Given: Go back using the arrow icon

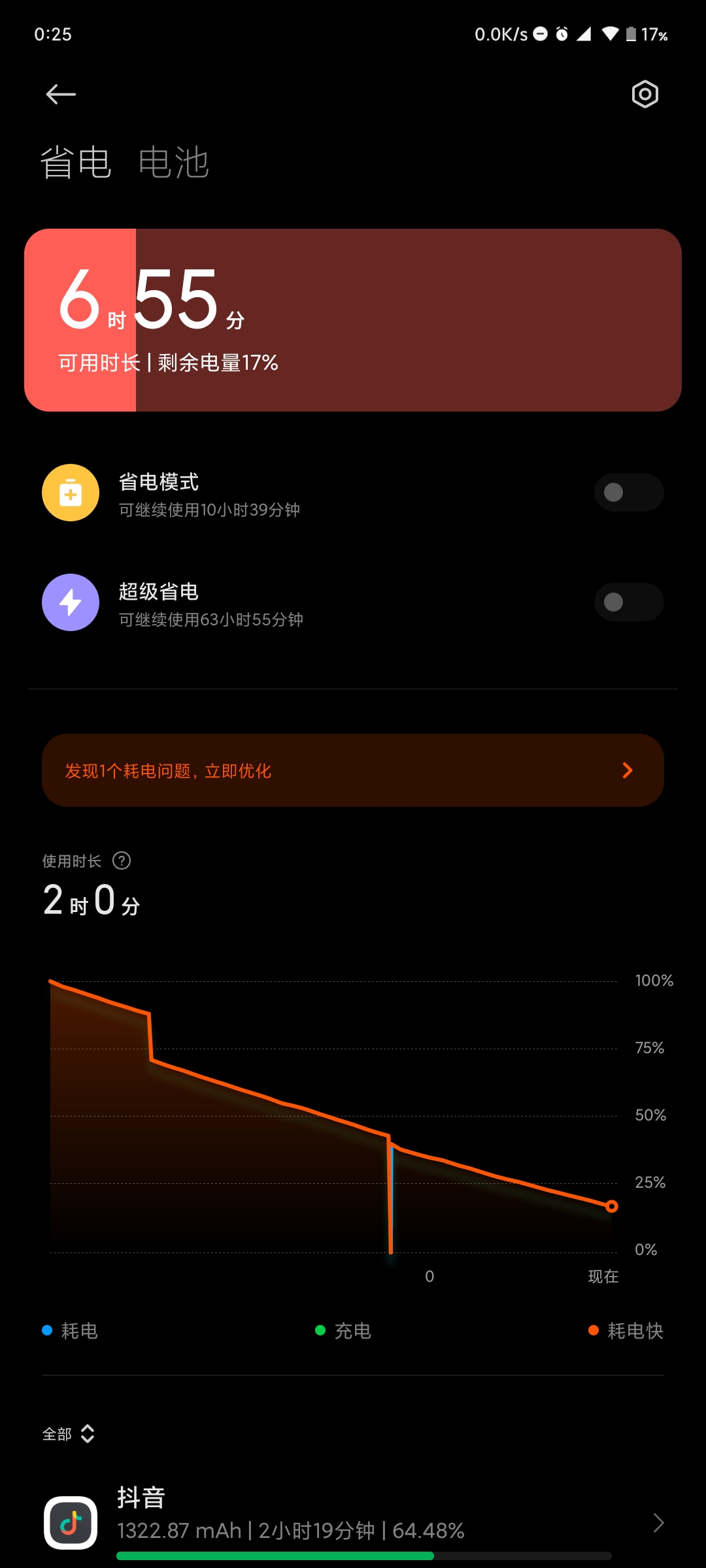Looking at the screenshot, I should 61,94.
